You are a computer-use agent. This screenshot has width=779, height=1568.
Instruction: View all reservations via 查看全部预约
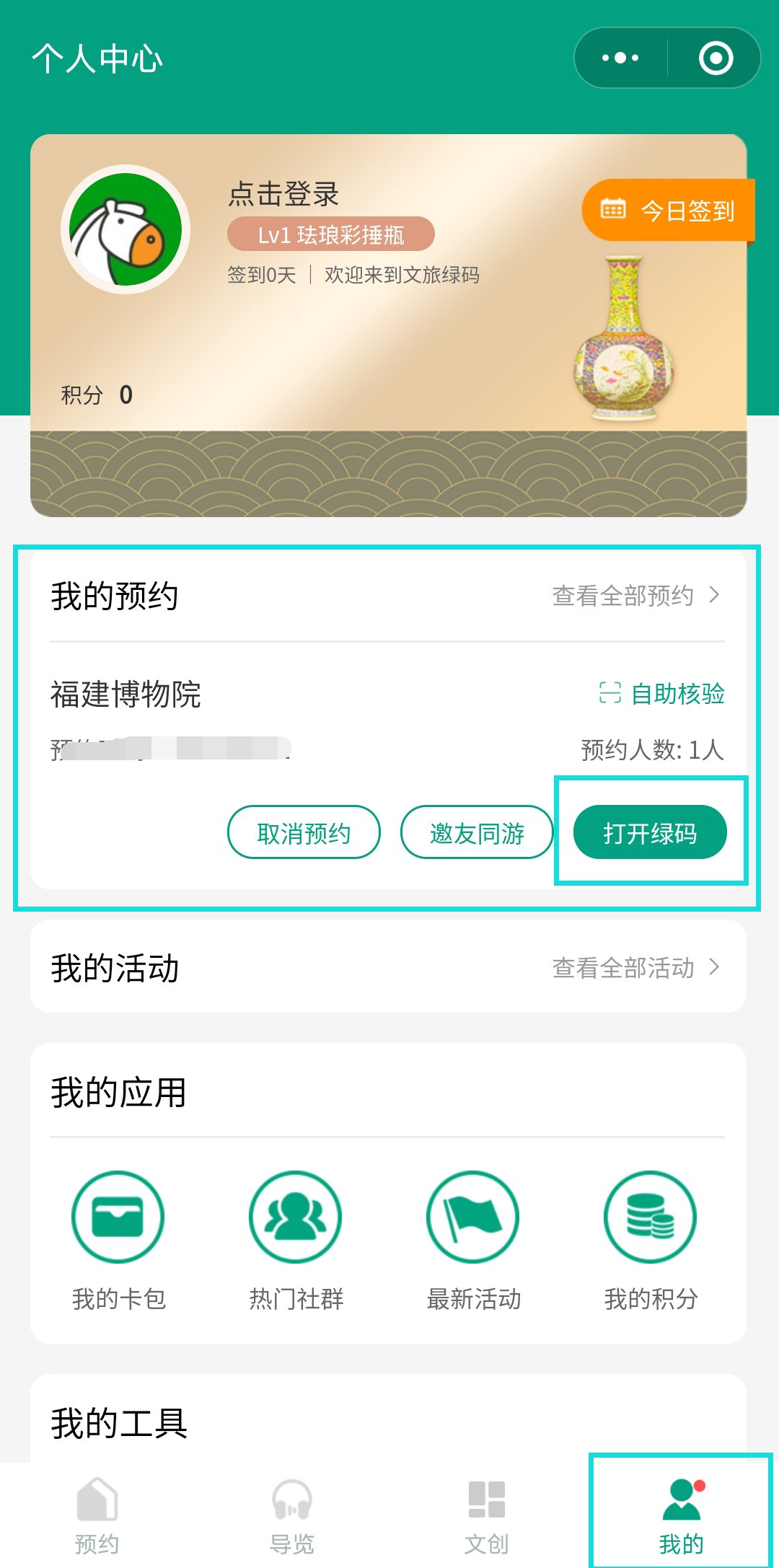[635, 596]
